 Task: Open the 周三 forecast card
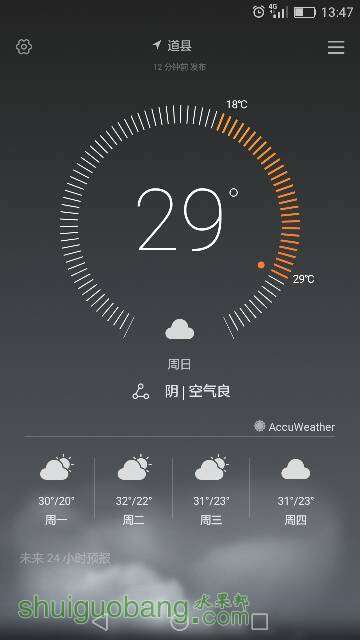[211, 490]
